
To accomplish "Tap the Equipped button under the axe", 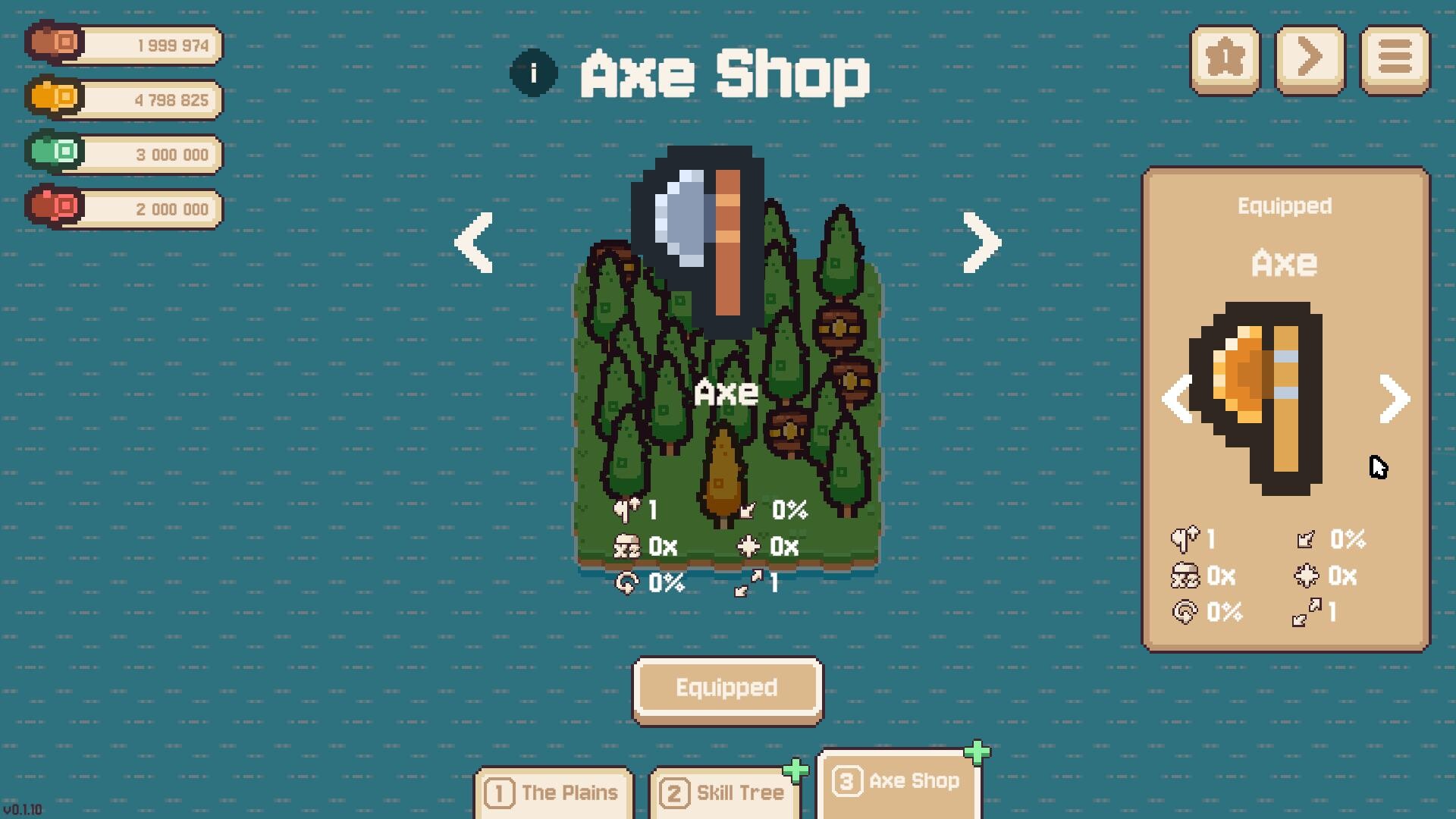I will [x=727, y=689].
